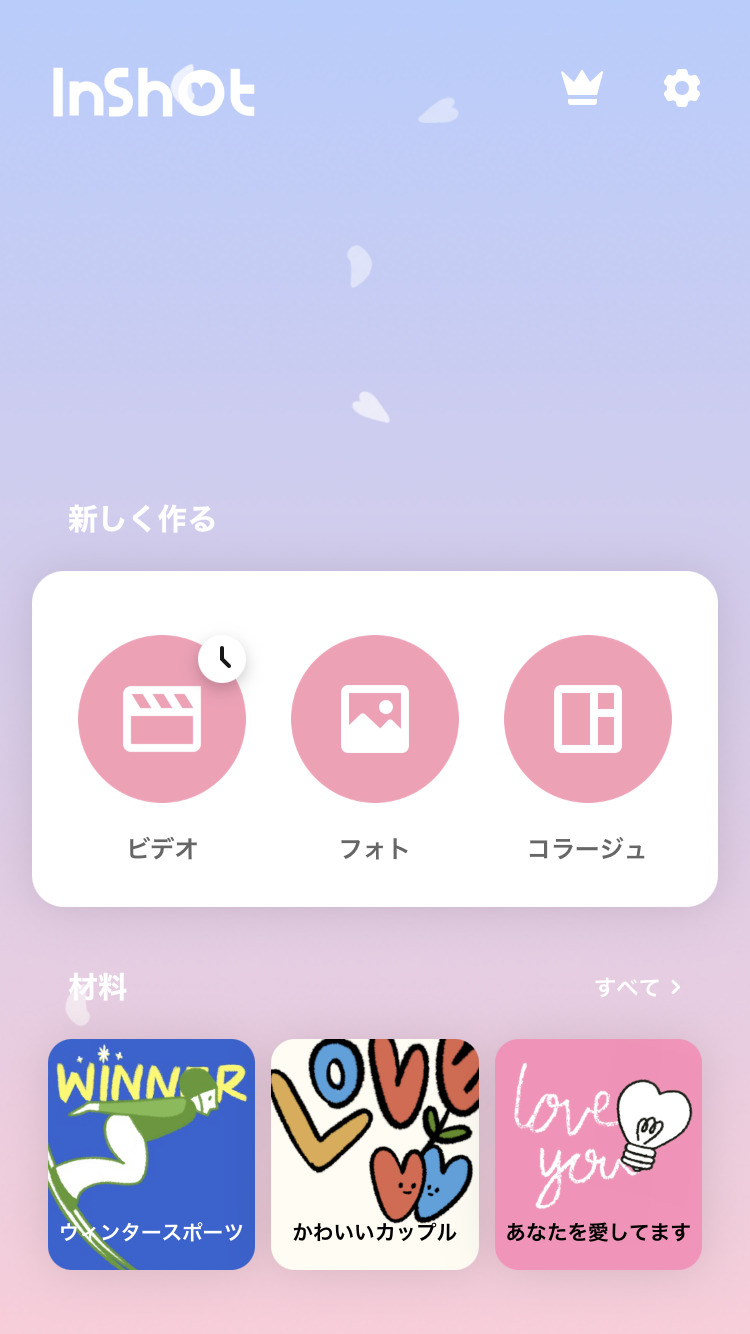This screenshot has width=750, height=1334.
Task: View all materials via すべて
Action: pos(638,987)
